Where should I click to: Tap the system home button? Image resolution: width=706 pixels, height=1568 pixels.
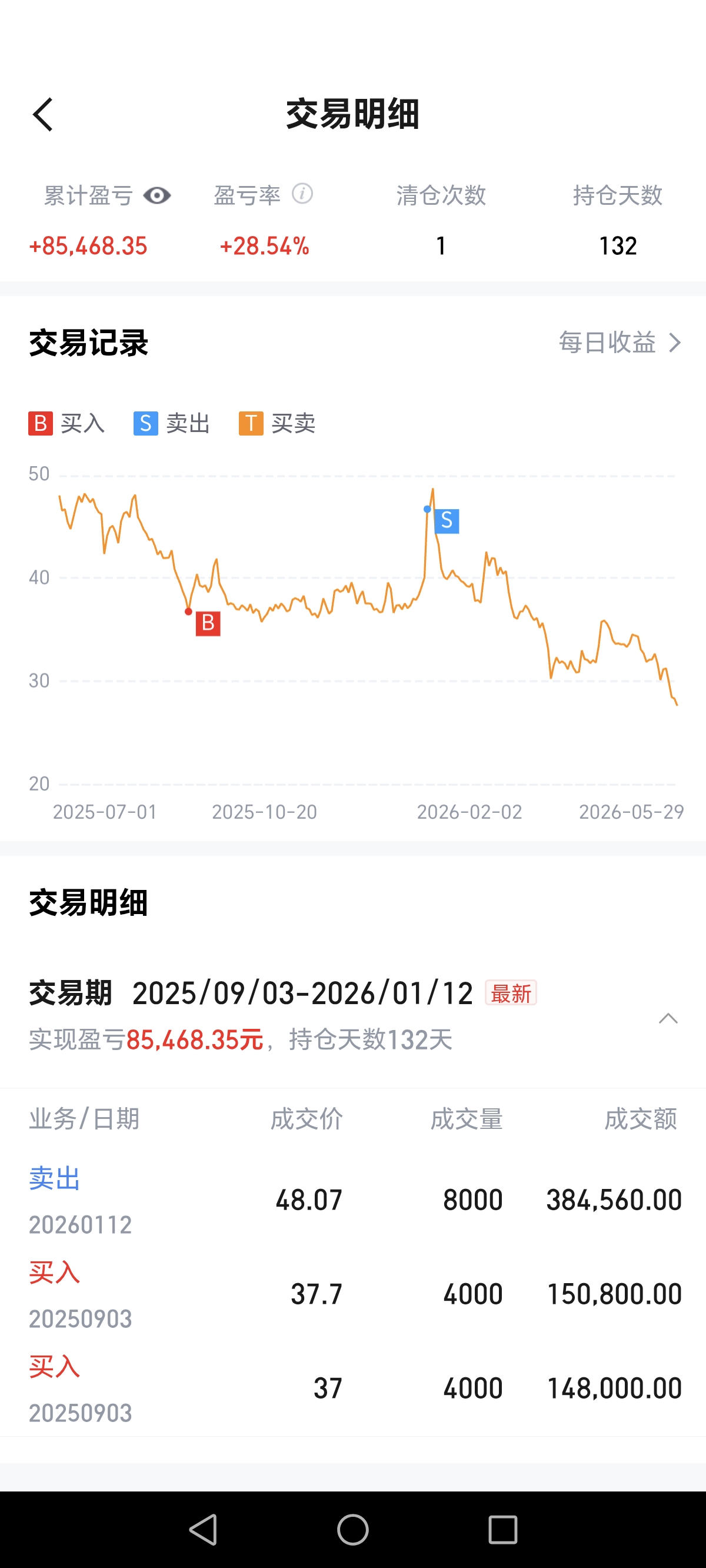(353, 1529)
